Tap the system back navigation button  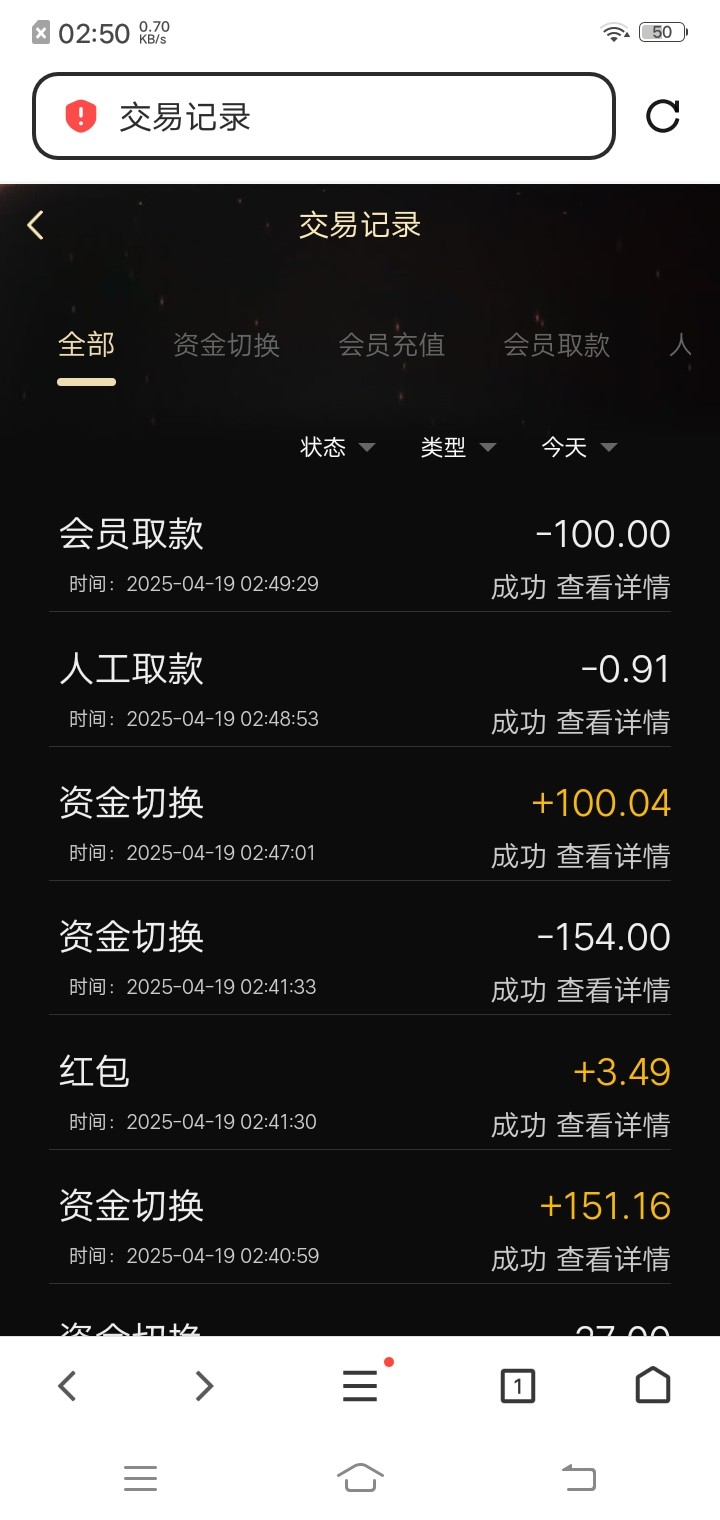click(579, 1477)
